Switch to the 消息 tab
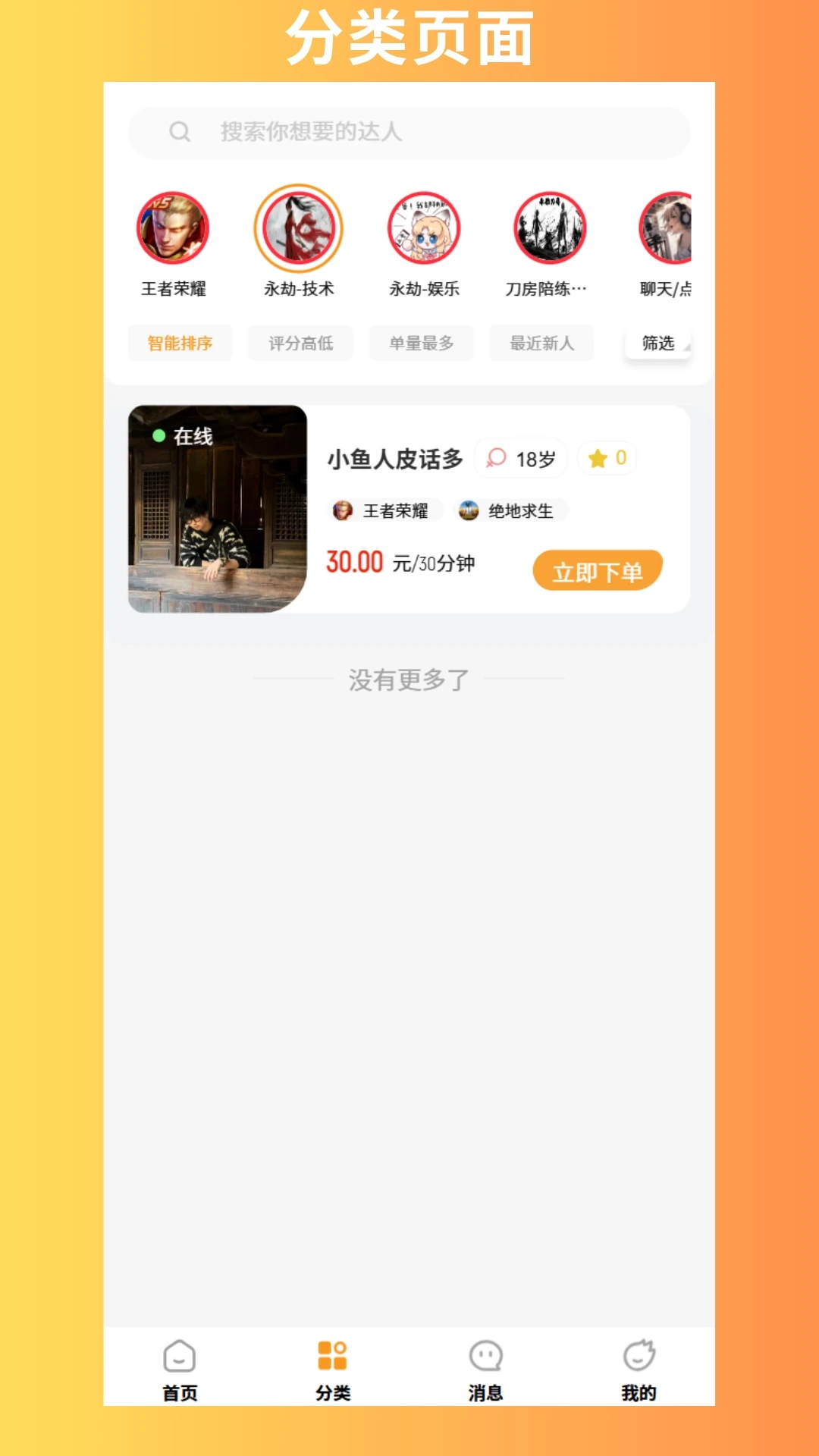 (x=485, y=1365)
